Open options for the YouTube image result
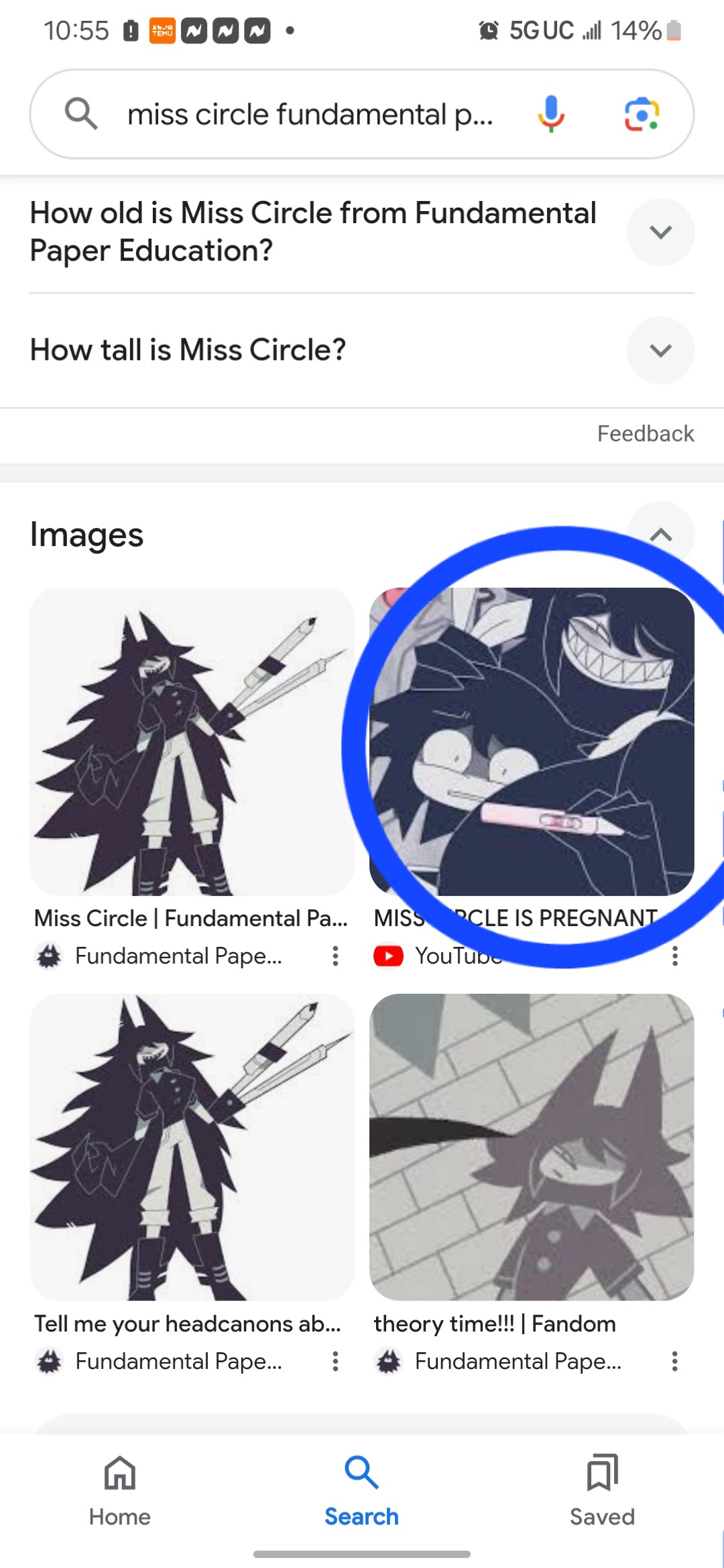 pyautogui.click(x=674, y=956)
